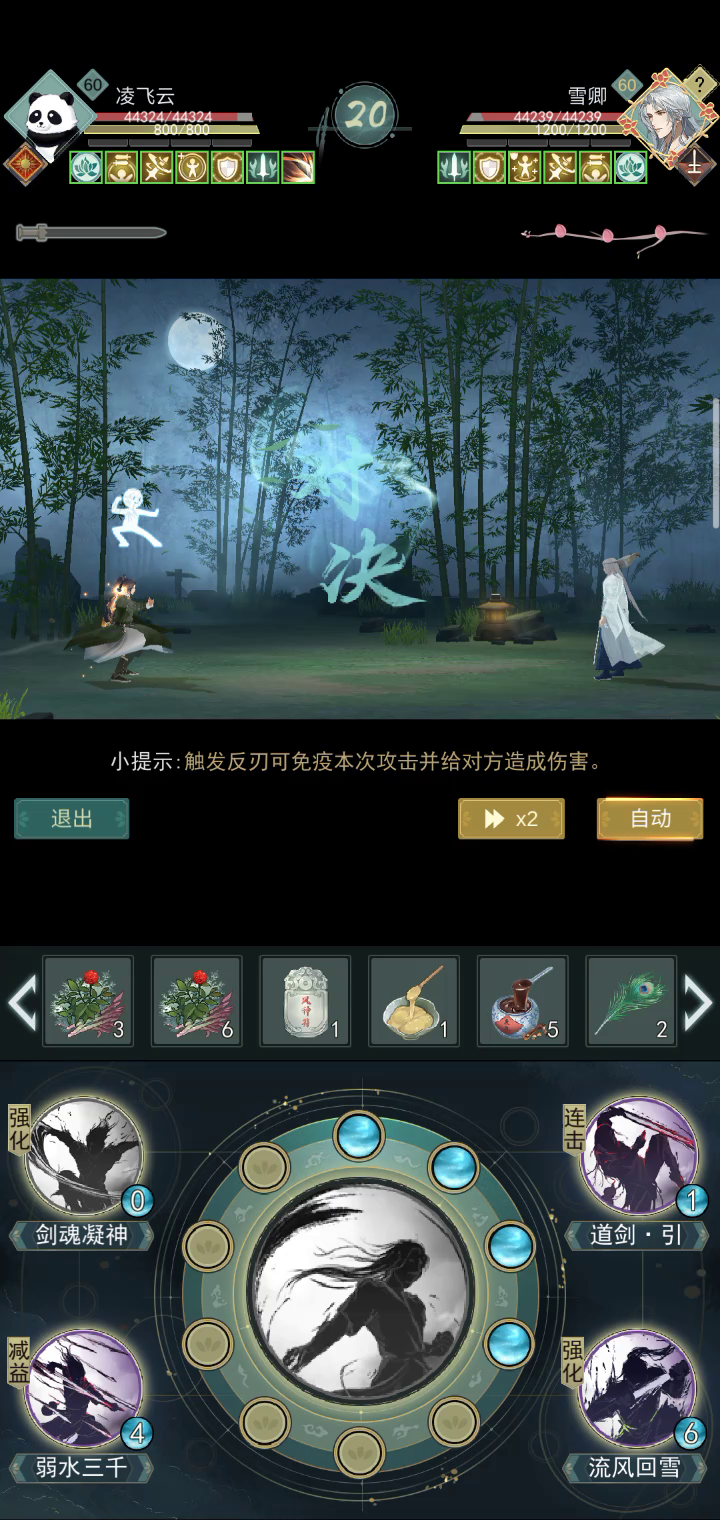Viewport: 720px width, 1520px height.
Task: Use the peacock feather item
Action: point(631,1002)
